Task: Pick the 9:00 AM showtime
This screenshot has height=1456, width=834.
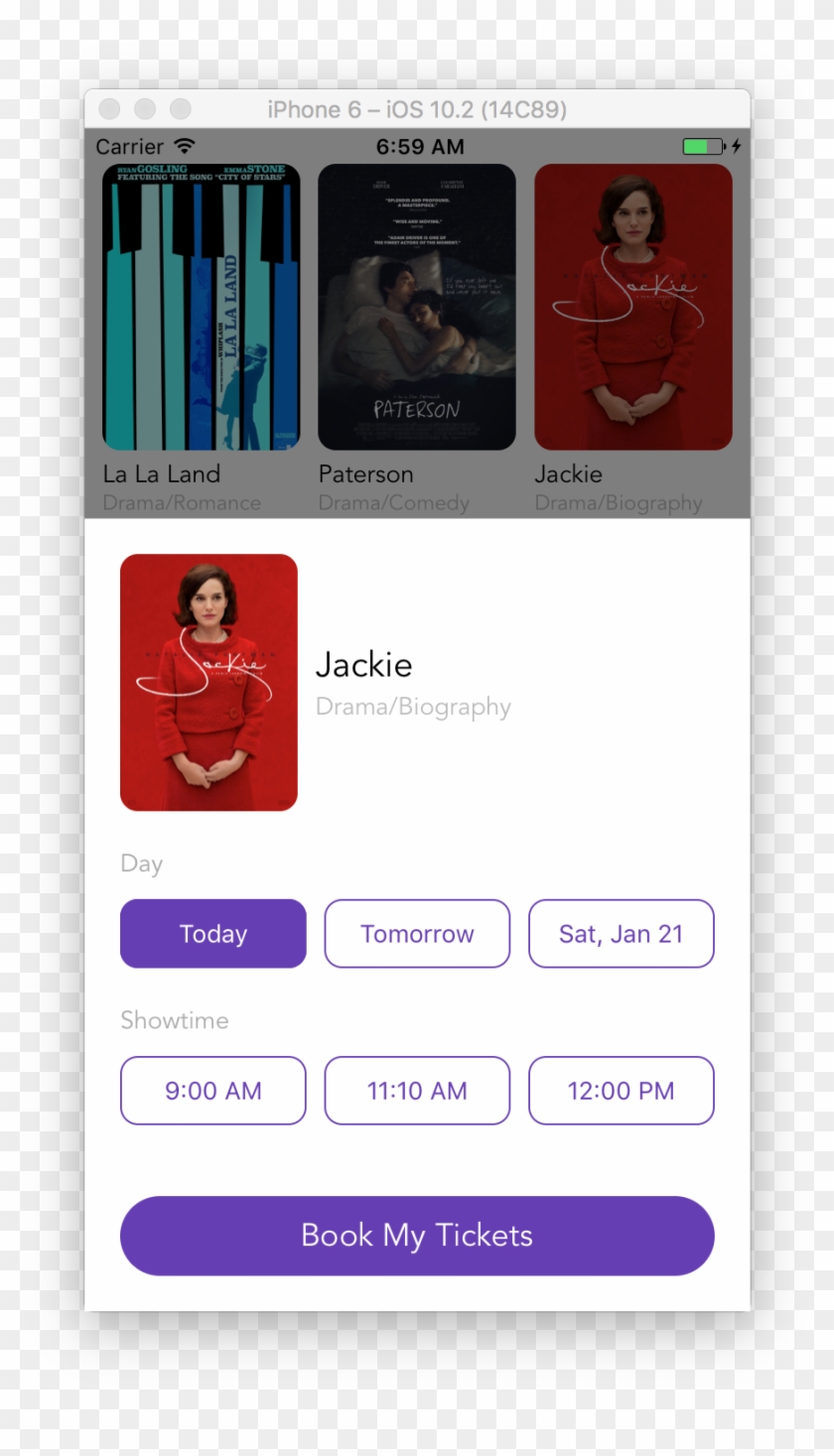Action: pyautogui.click(x=212, y=1090)
